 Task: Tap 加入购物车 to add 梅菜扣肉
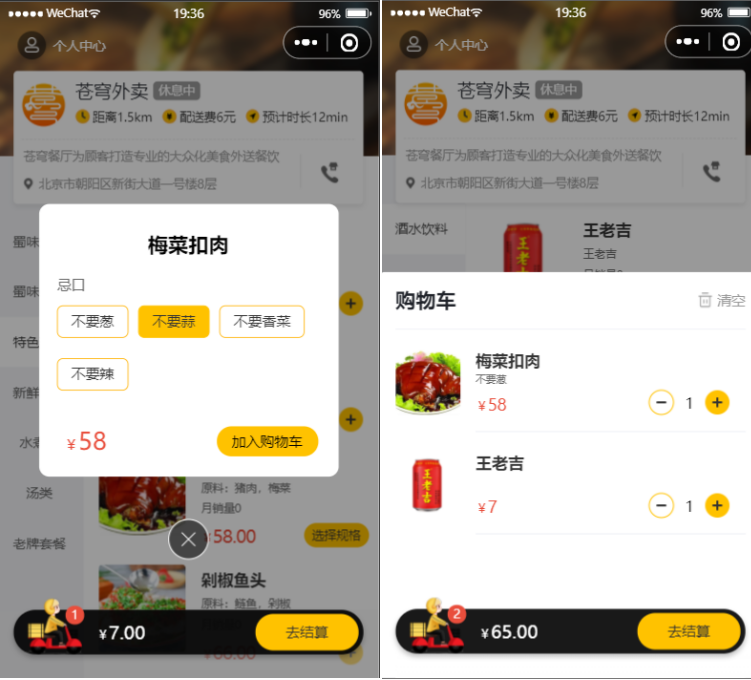click(267, 441)
